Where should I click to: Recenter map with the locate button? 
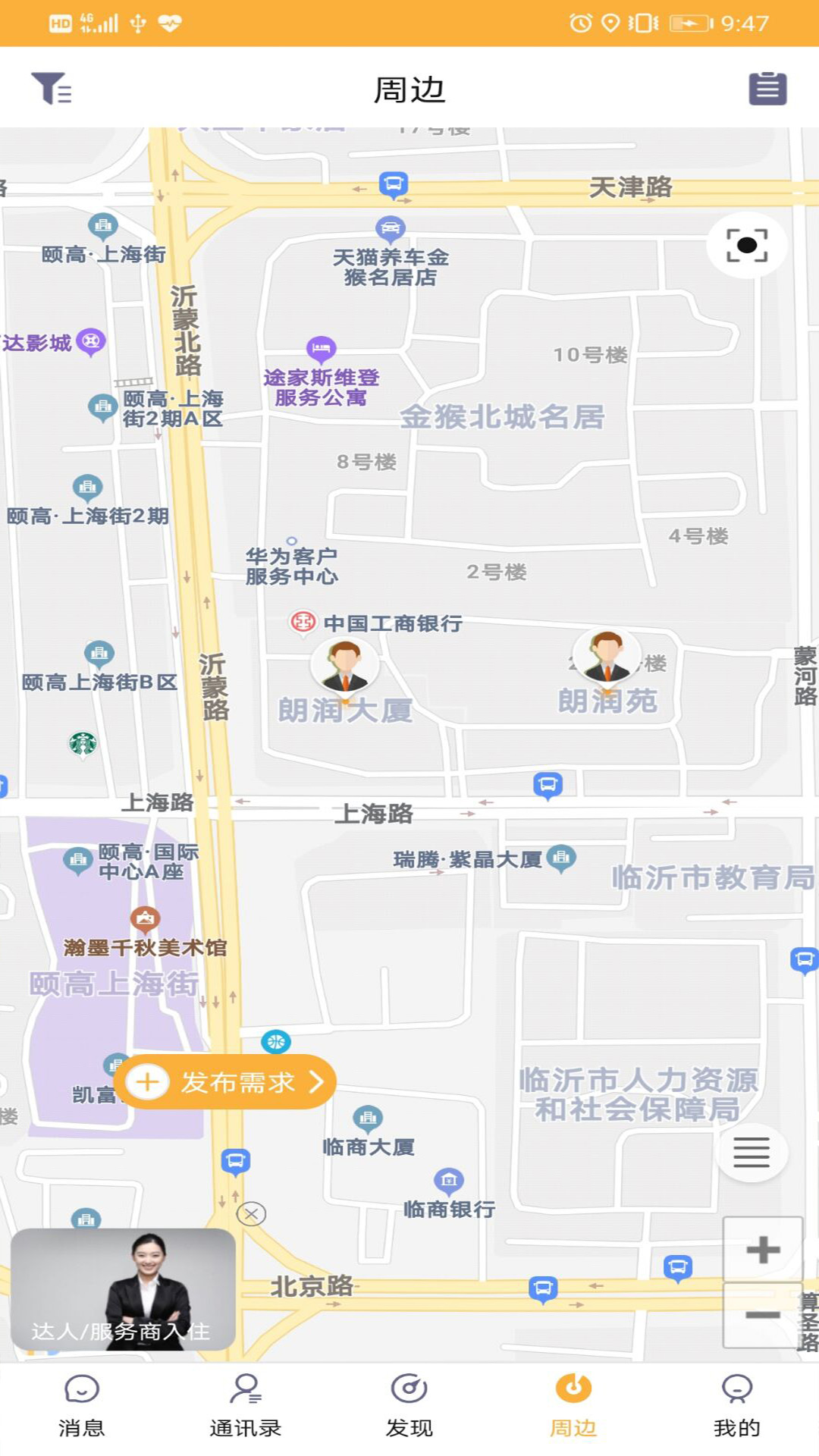click(x=747, y=245)
